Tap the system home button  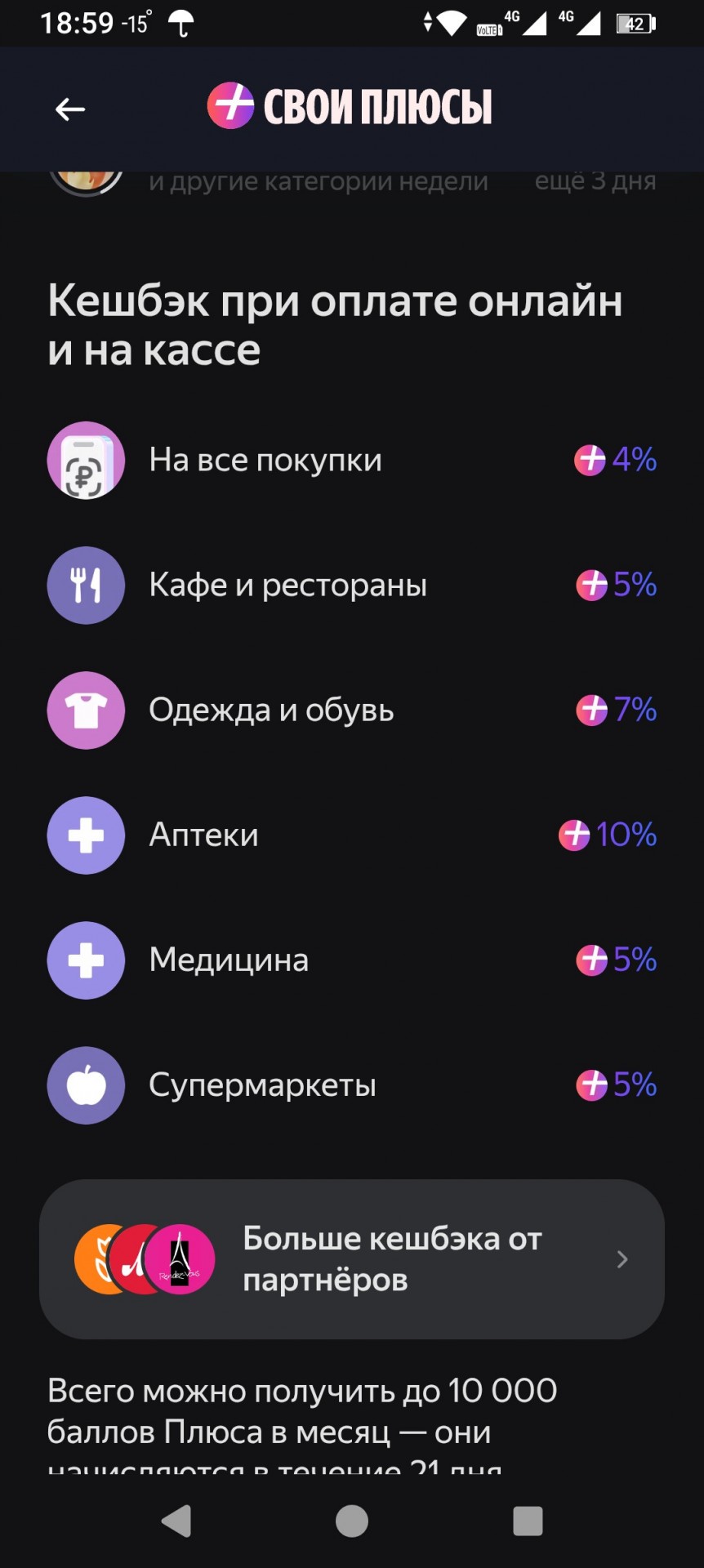[352, 1521]
